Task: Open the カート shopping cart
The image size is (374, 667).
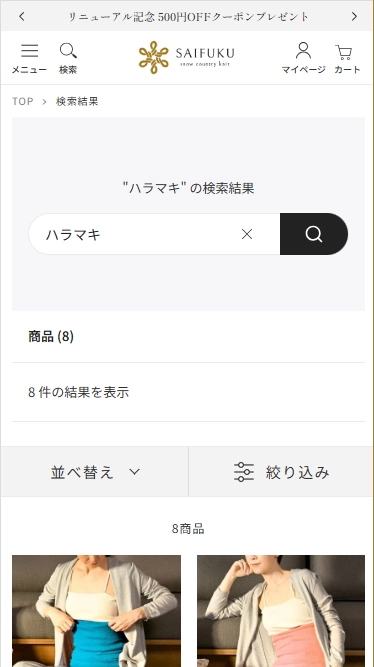Action: [347, 58]
